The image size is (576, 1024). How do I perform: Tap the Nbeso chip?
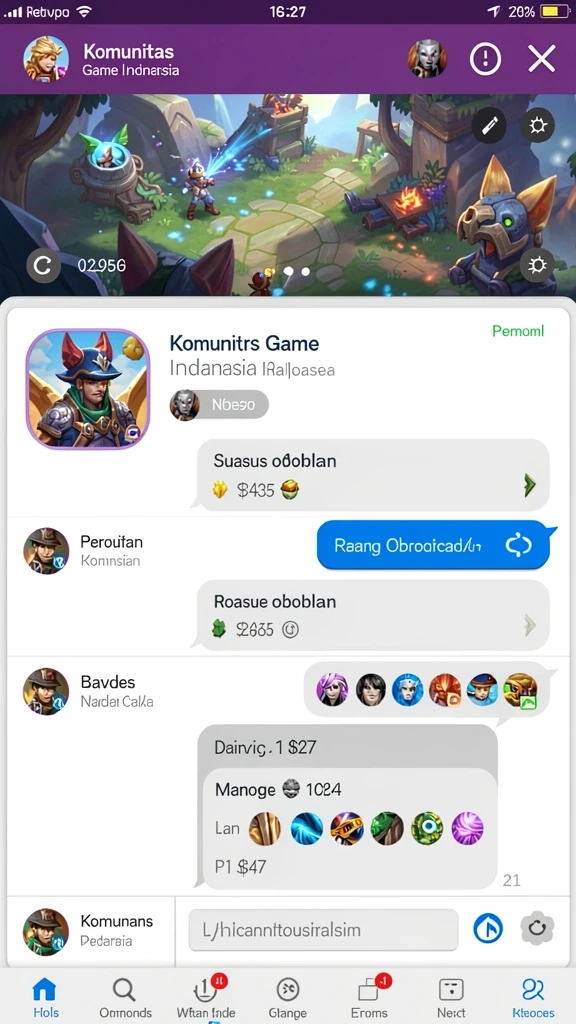(219, 405)
